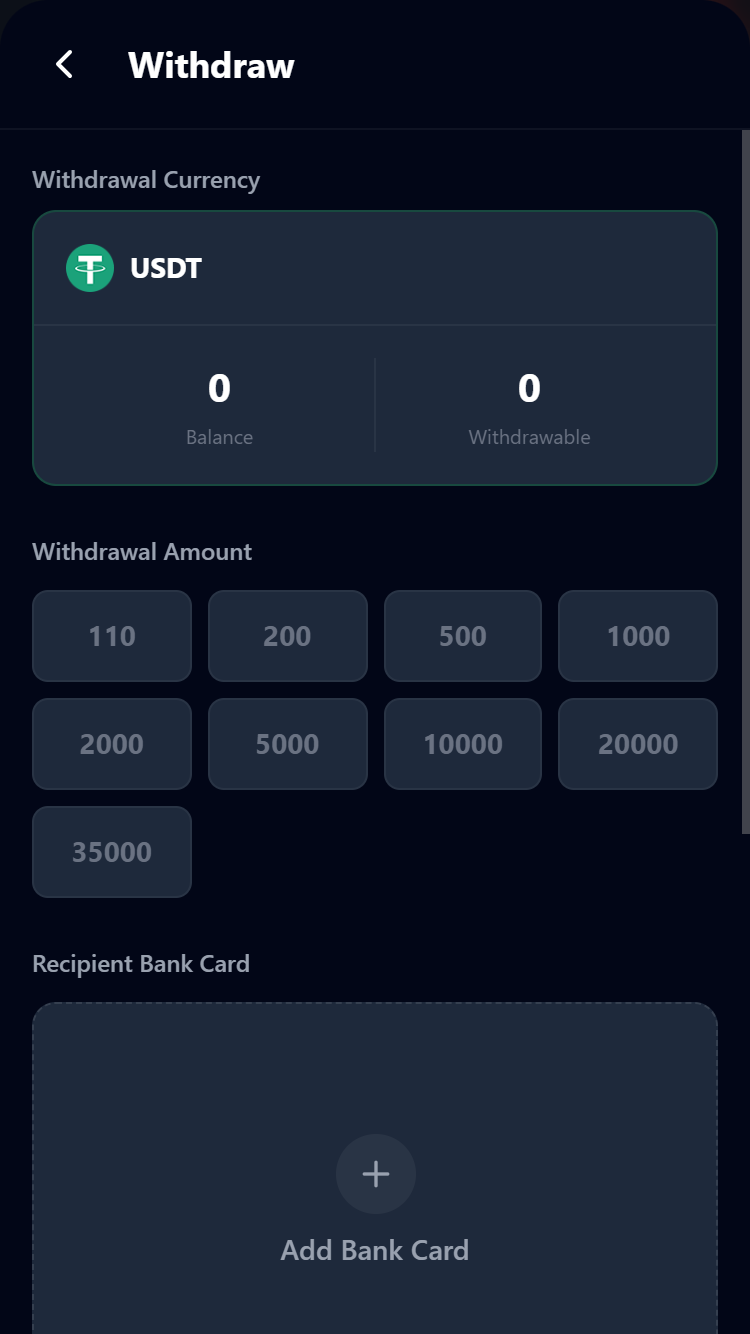Click the USDT Tether coin icon

(89, 268)
